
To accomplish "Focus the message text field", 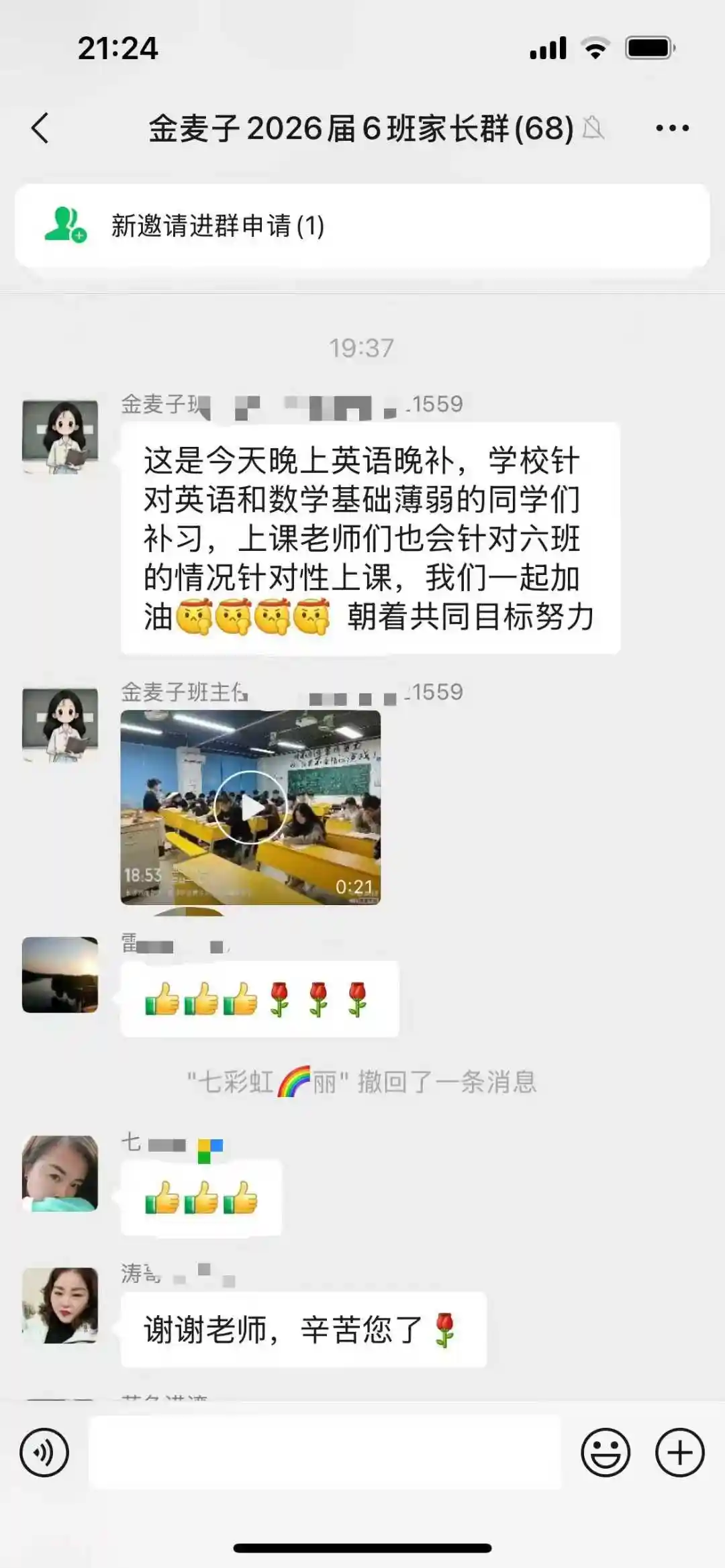I will 325,1453.
